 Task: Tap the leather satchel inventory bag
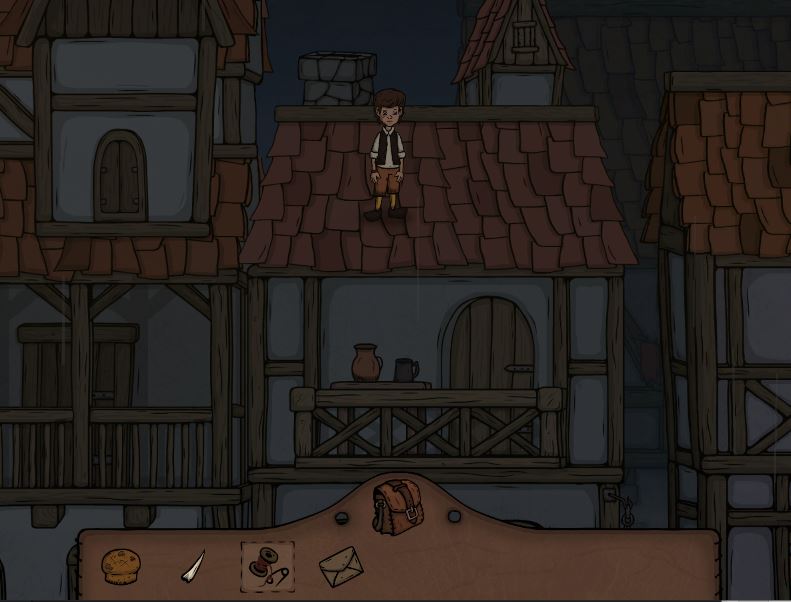(397, 507)
